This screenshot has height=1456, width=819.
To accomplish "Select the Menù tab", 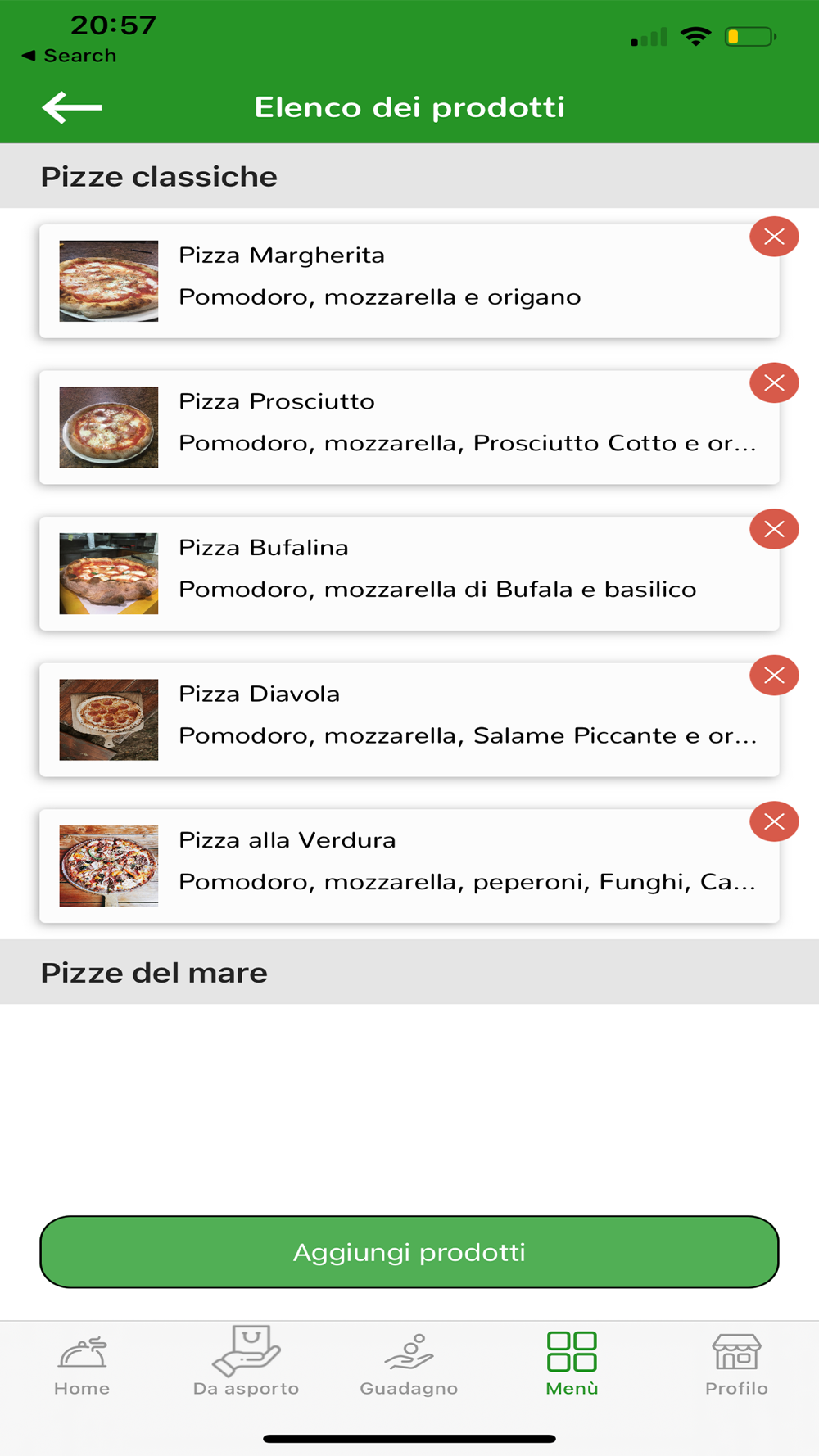I will 572,1364.
